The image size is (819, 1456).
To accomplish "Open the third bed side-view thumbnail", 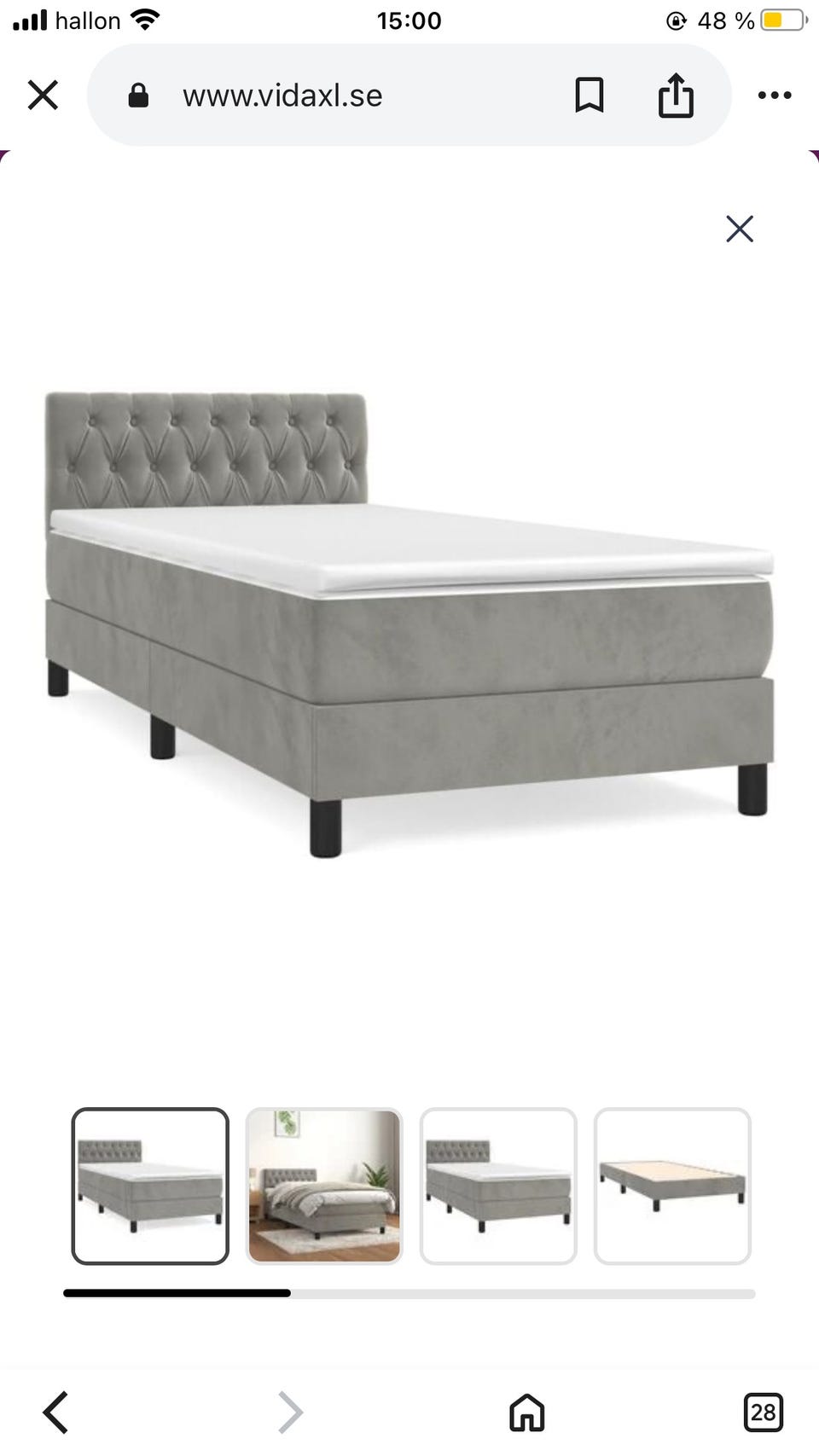I will click(498, 1186).
